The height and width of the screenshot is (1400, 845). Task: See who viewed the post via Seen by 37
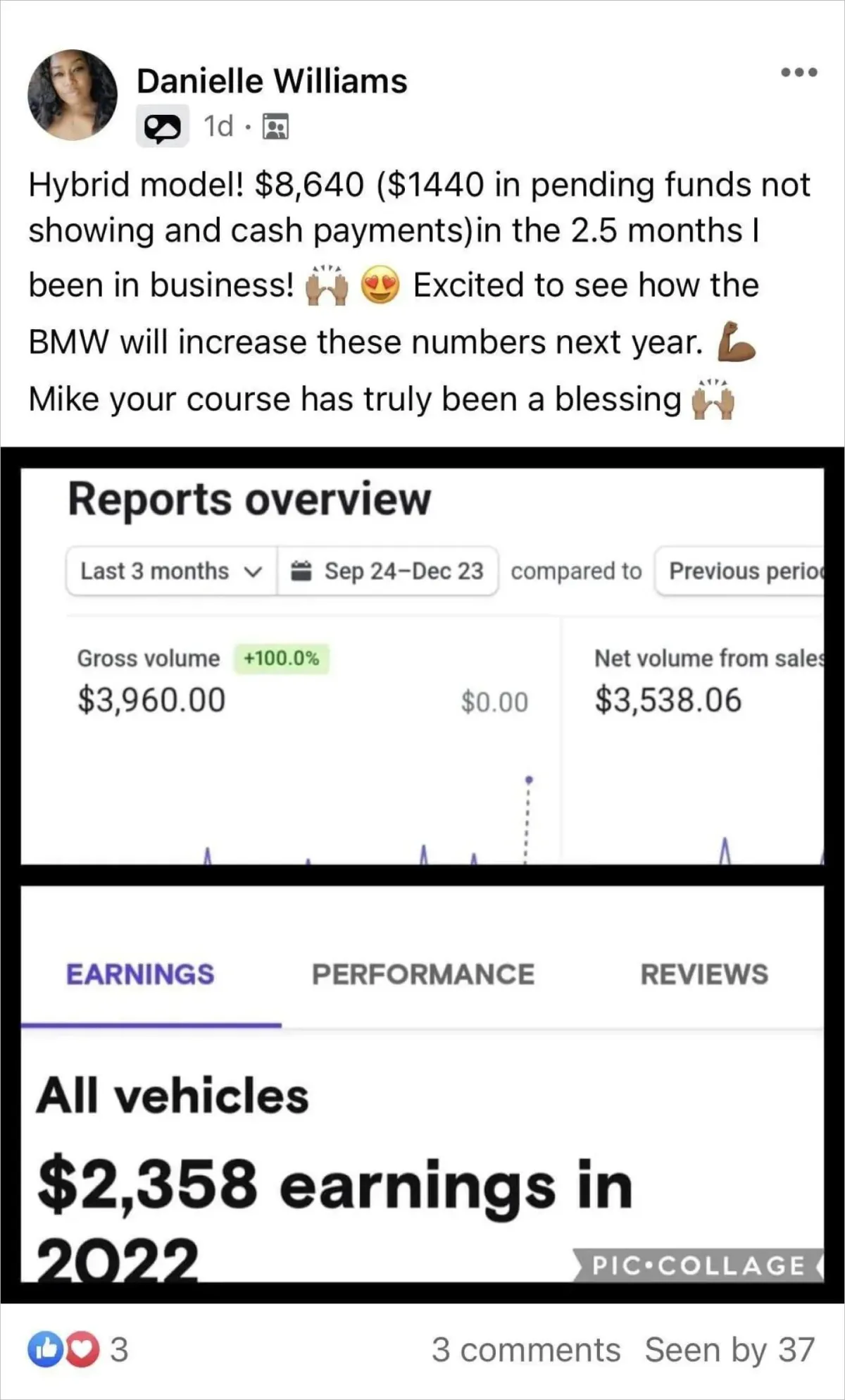[x=730, y=1350]
